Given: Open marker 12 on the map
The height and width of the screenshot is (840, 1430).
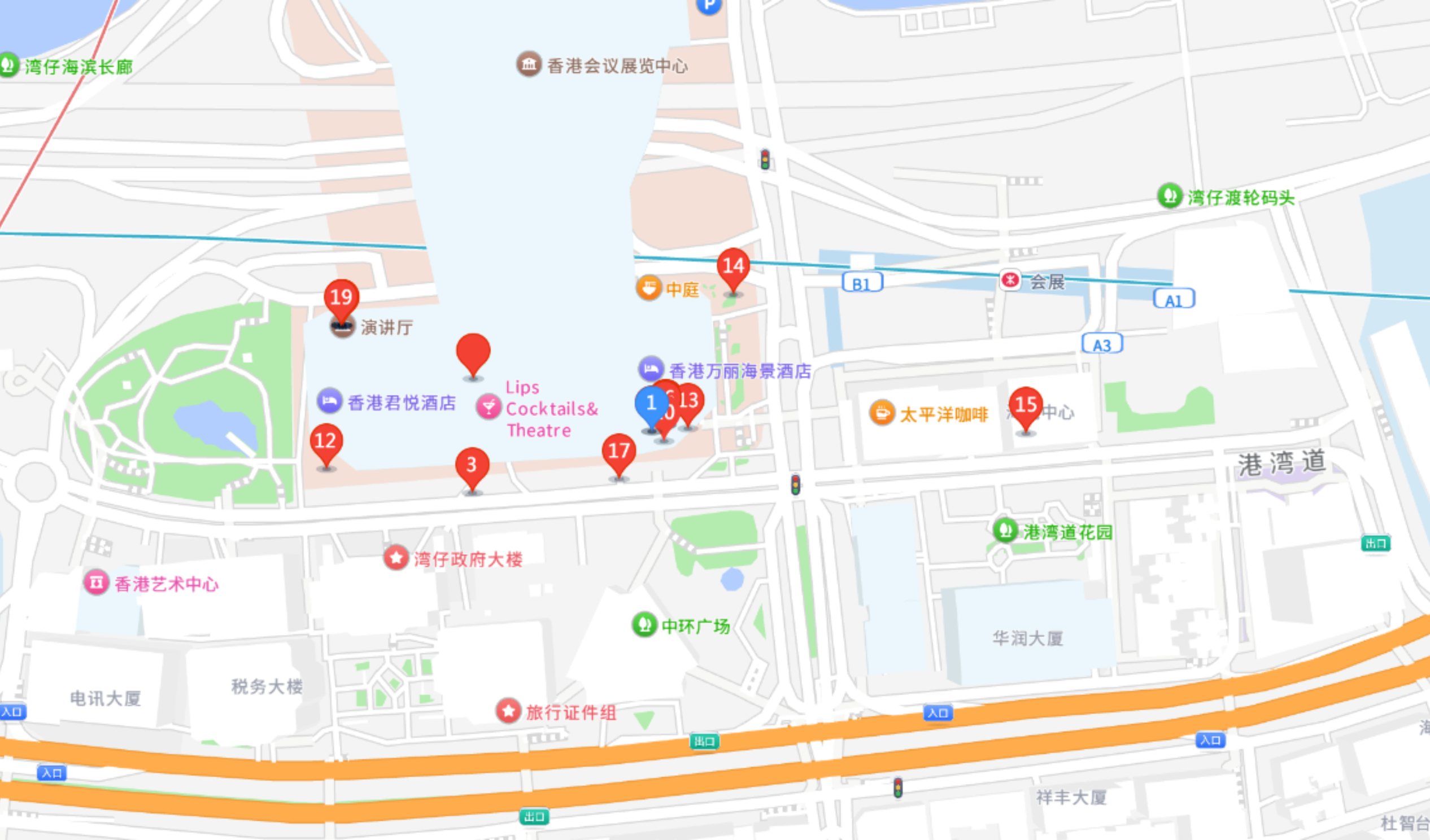Looking at the screenshot, I should [x=326, y=441].
